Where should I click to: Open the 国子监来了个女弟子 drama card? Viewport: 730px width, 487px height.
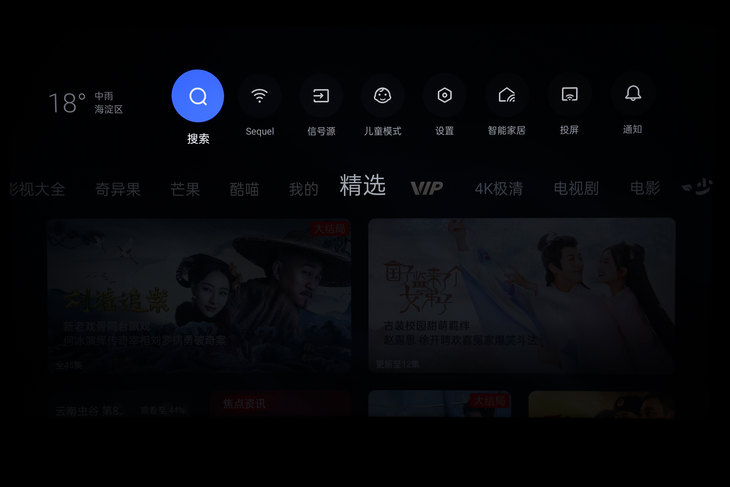[x=521, y=295]
